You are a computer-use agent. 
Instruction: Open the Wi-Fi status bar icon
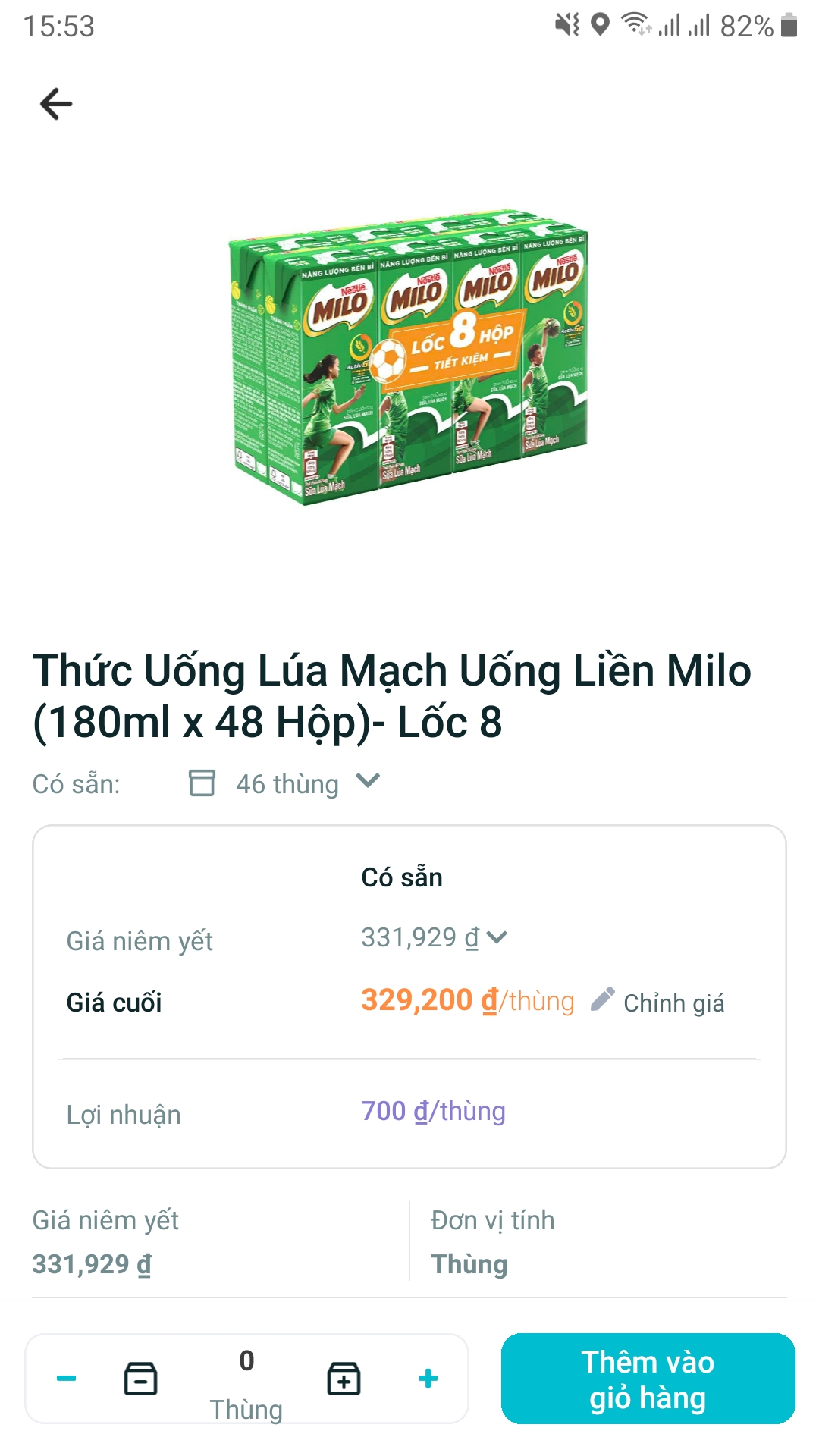pyautogui.click(x=635, y=21)
